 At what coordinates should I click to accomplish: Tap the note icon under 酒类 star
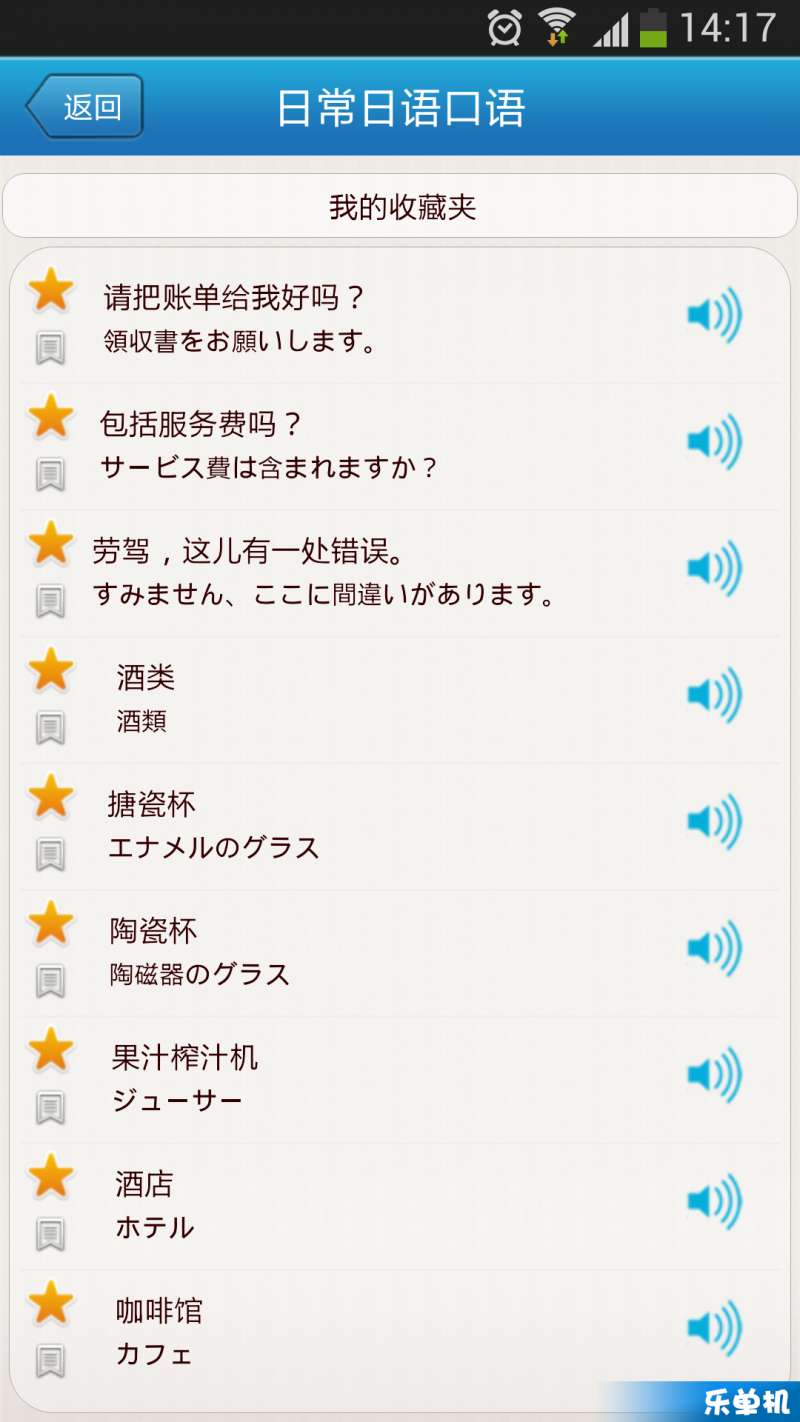pyautogui.click(x=50, y=728)
